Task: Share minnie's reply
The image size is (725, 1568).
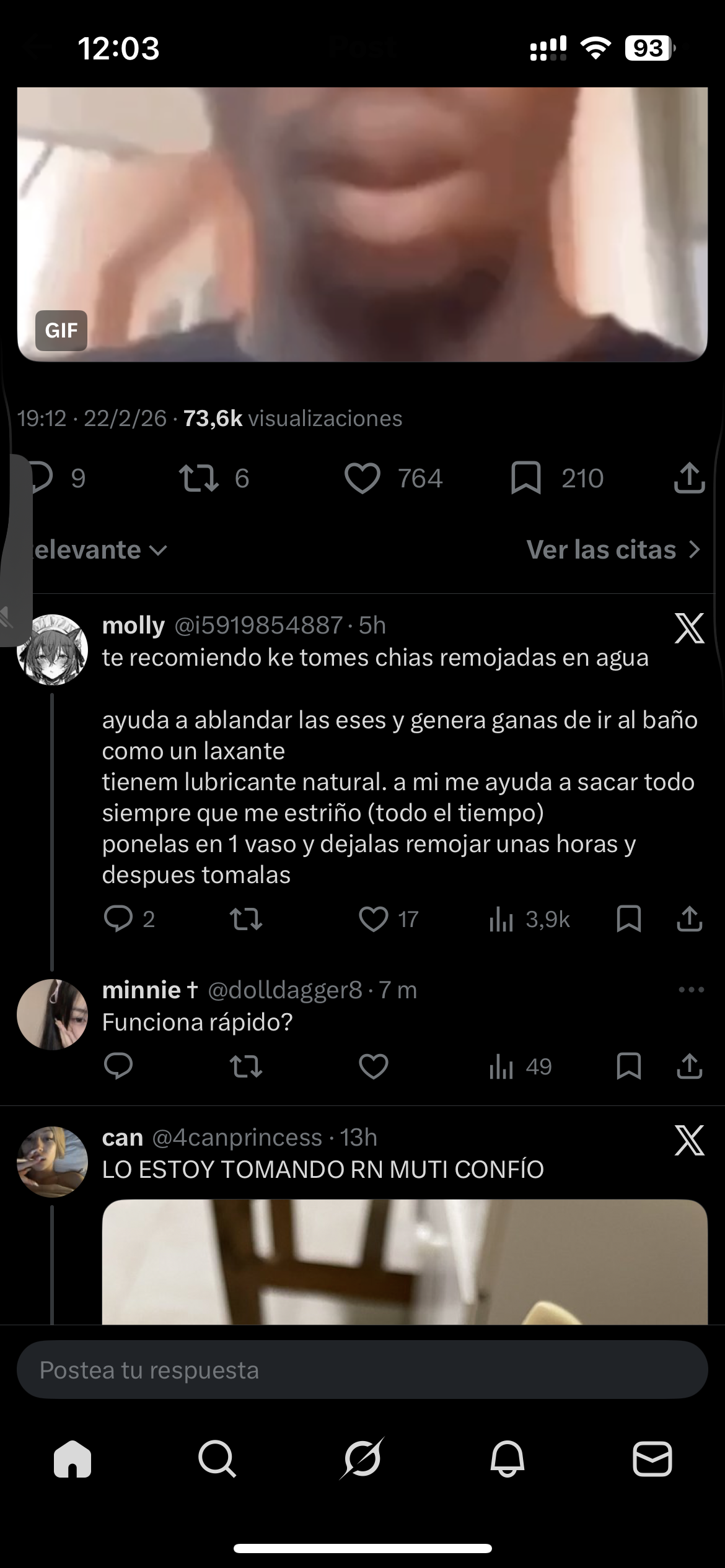Action: 689,1066
